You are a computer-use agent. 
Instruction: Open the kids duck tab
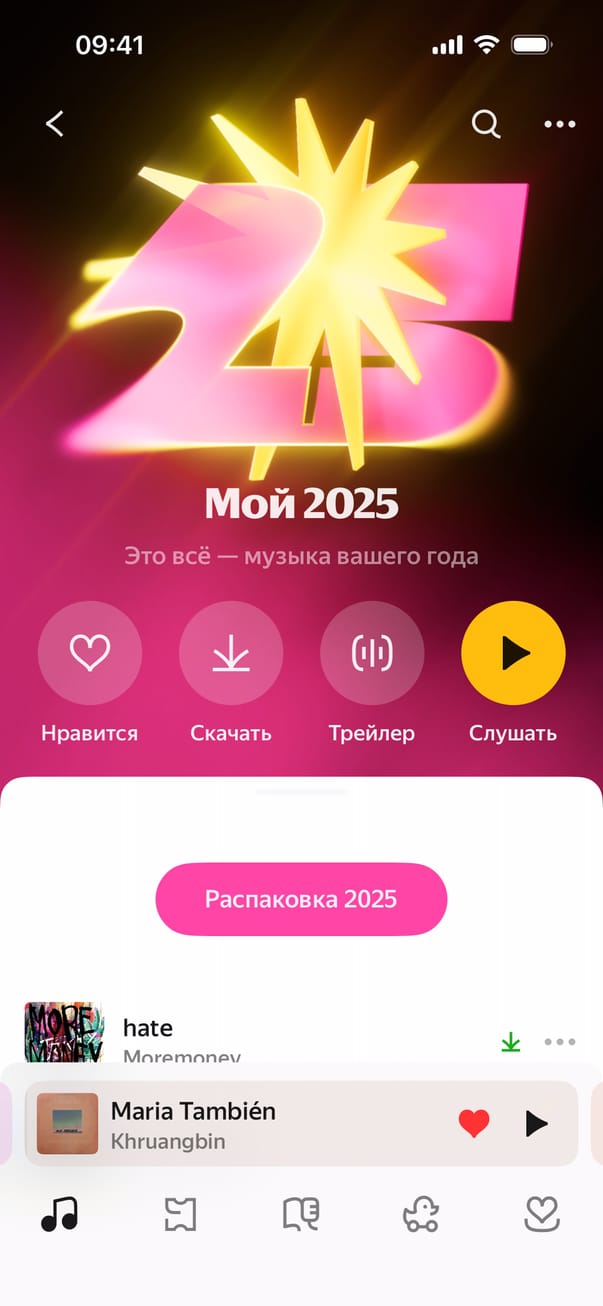click(x=421, y=1215)
